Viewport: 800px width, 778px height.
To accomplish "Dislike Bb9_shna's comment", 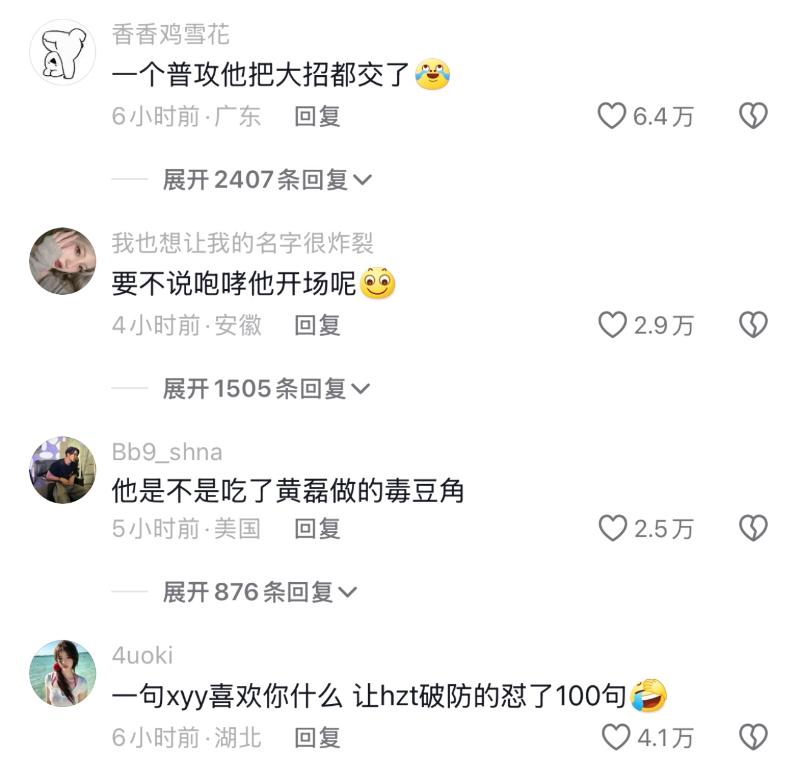I will click(752, 528).
